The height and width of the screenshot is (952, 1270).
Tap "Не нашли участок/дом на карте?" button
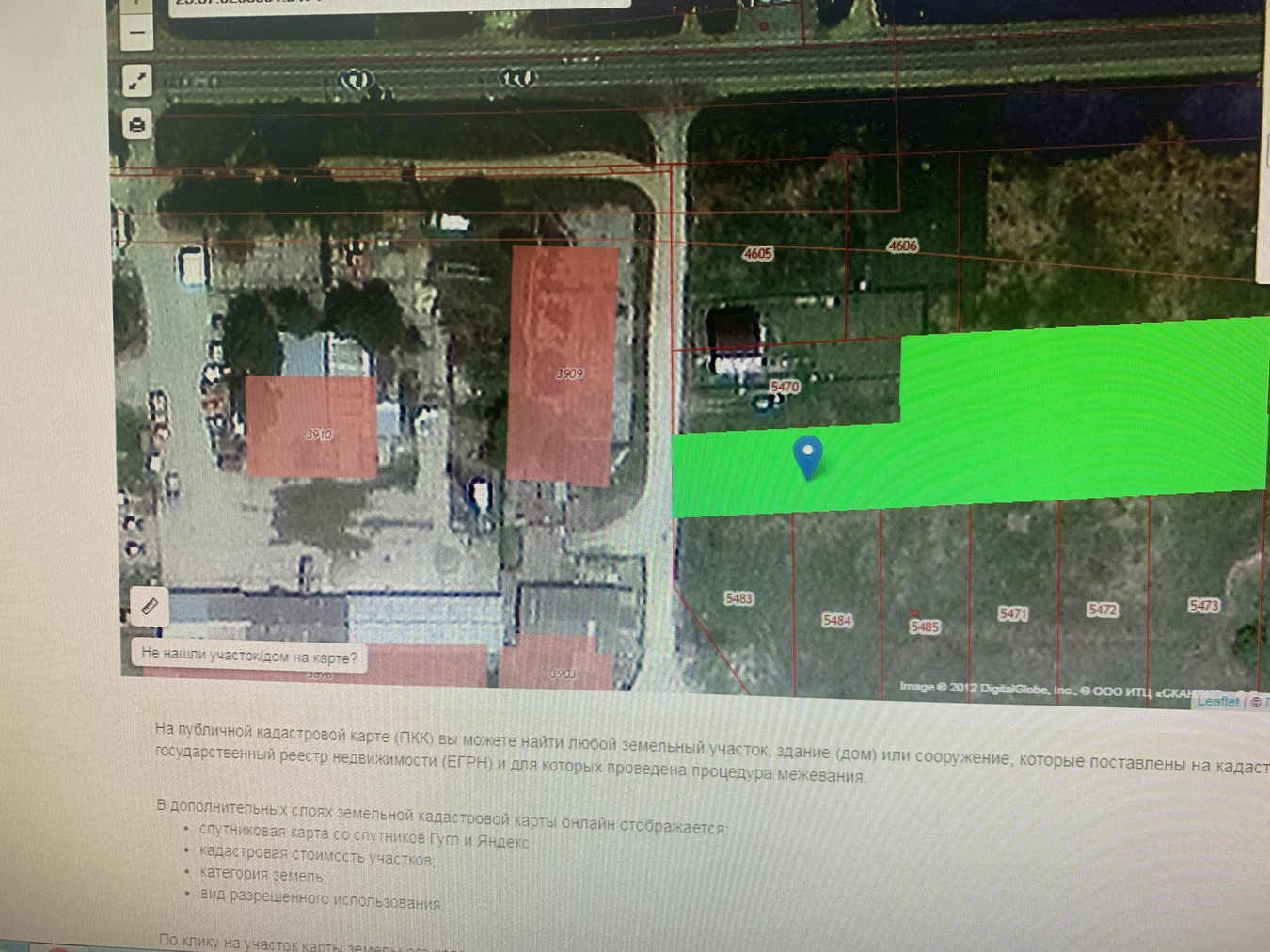(x=249, y=657)
